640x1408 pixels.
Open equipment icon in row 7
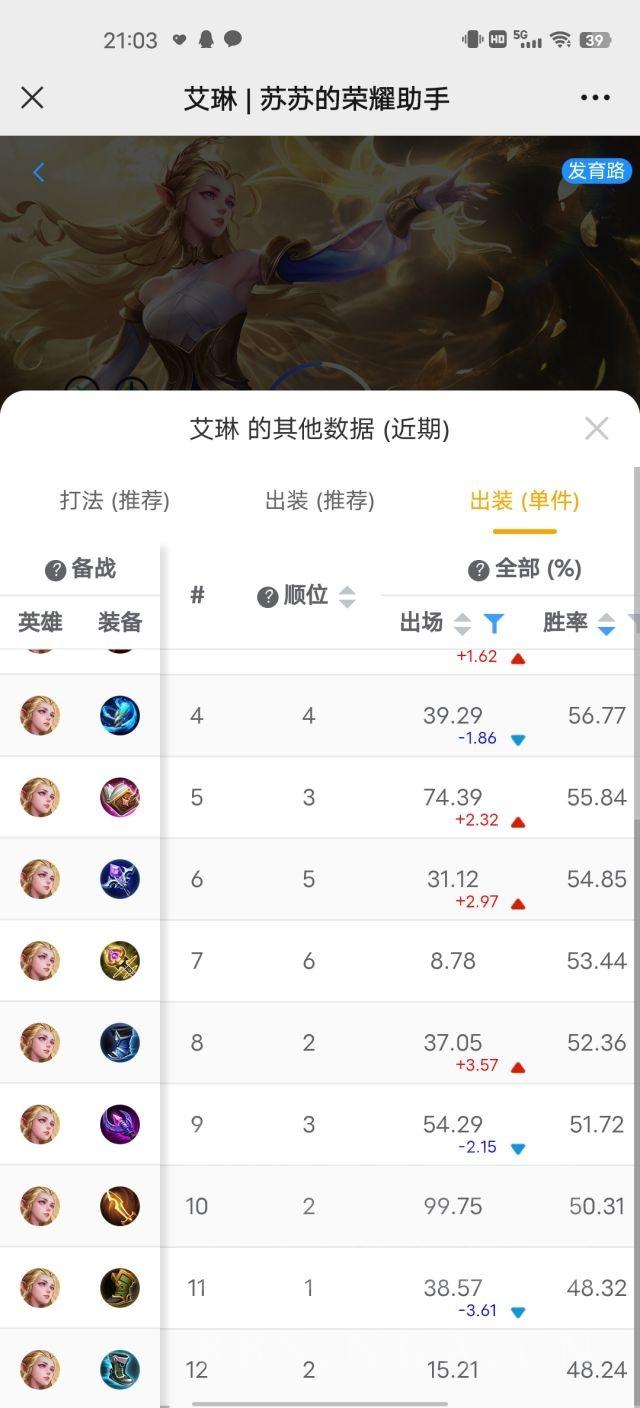pyautogui.click(x=120, y=961)
